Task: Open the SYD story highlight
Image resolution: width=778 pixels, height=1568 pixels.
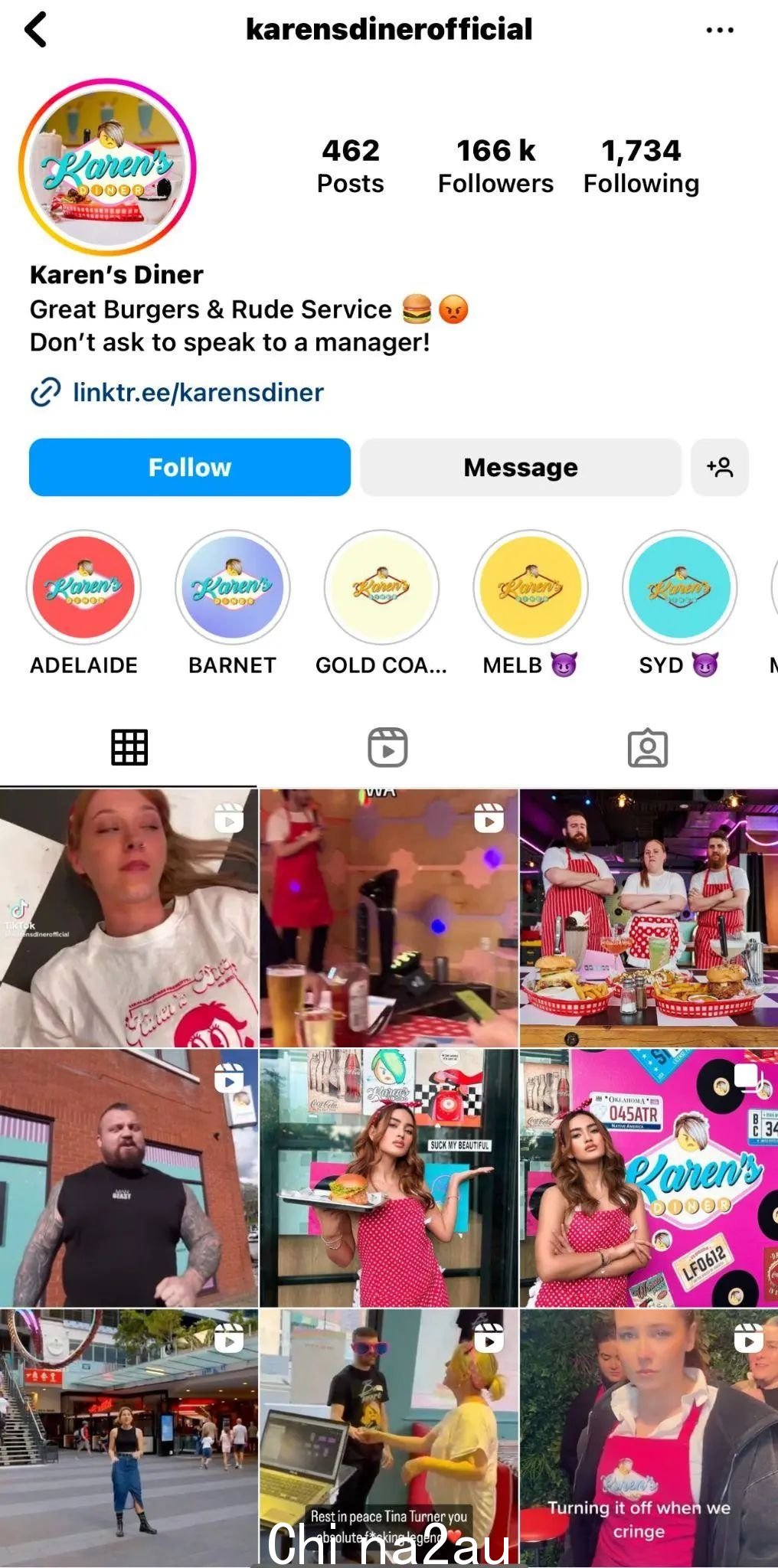Action: 679,587
